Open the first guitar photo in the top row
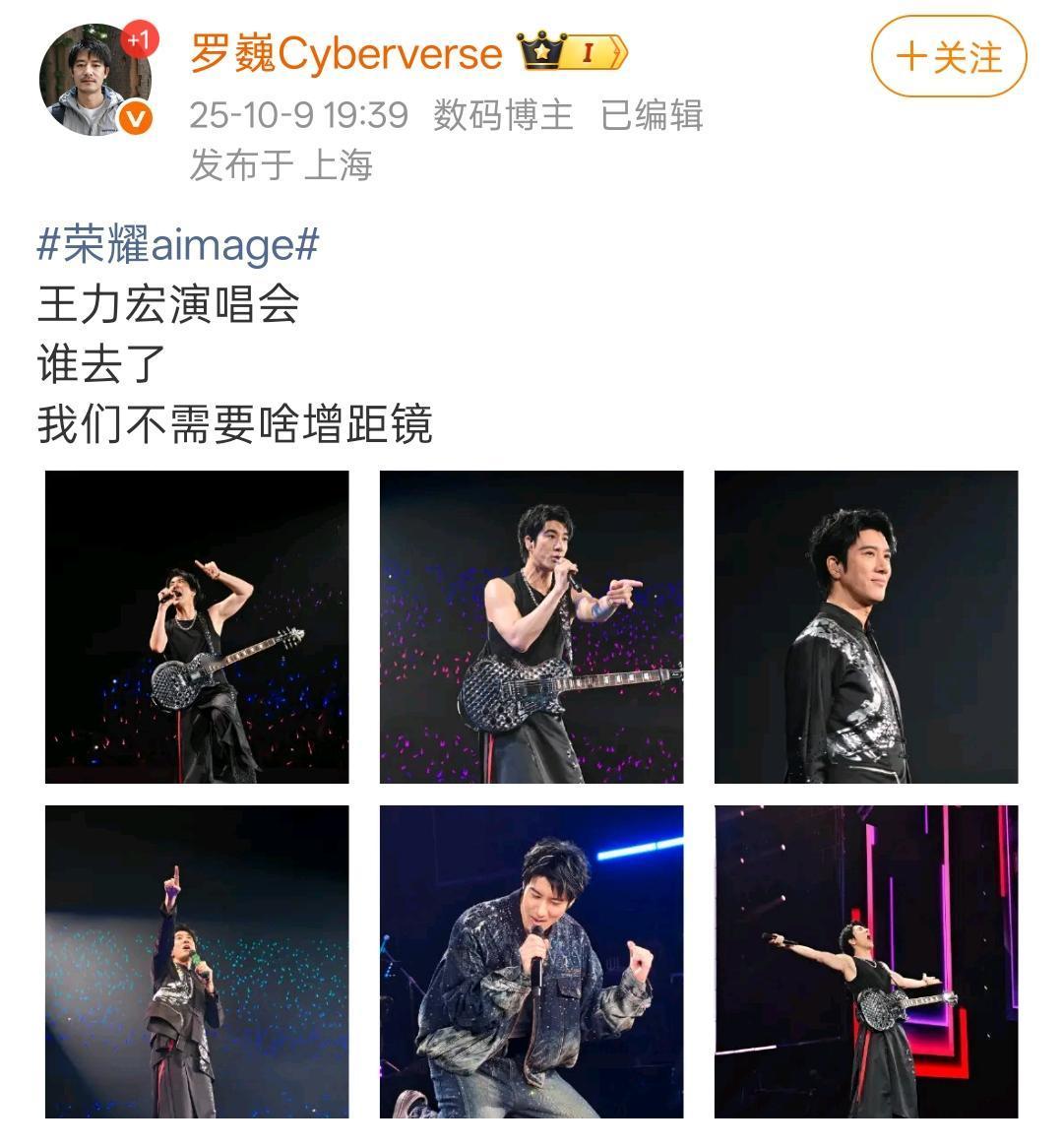Image resolution: width=1063 pixels, height=1148 pixels. (x=197, y=625)
